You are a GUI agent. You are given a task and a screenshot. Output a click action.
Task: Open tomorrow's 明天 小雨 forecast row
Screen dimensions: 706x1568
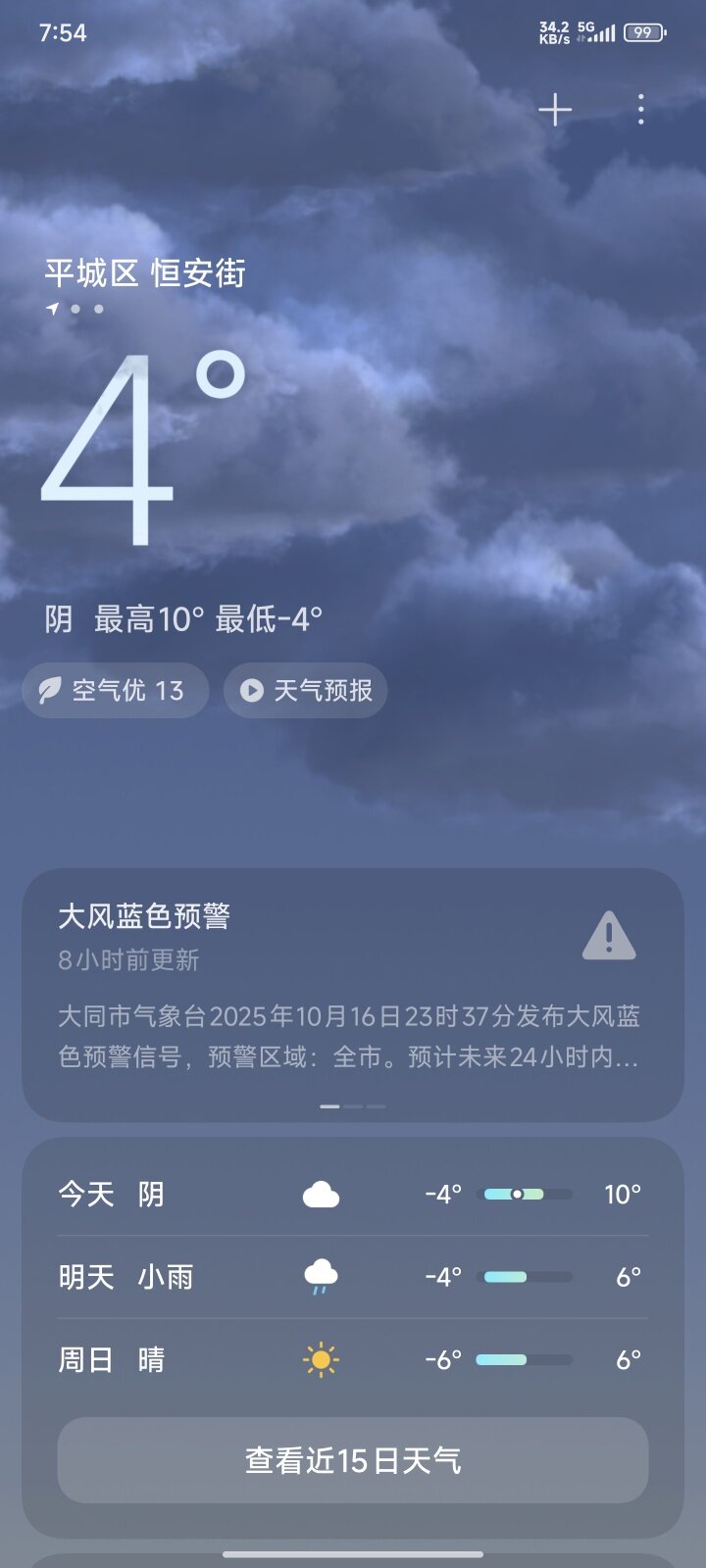pos(352,1277)
